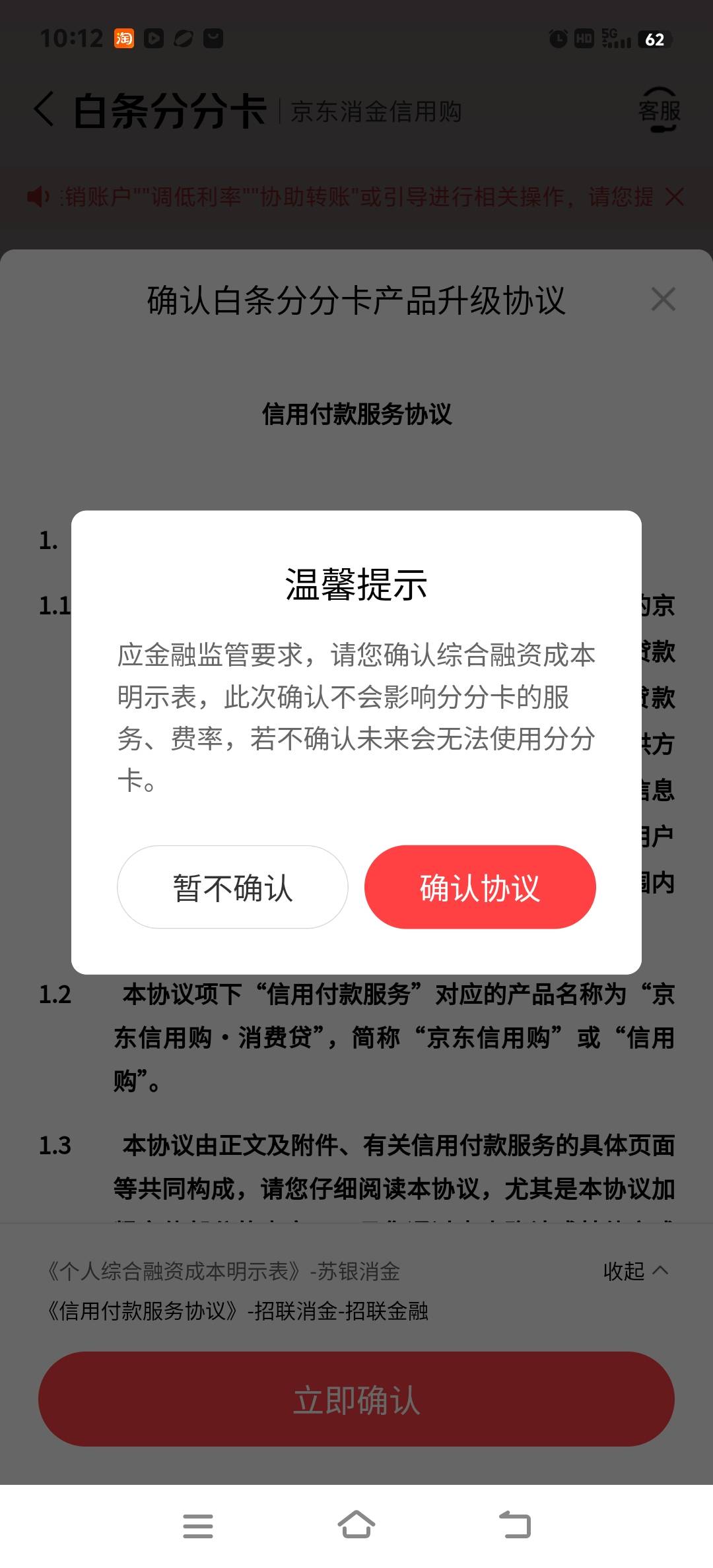Dismiss the red warning notice banner
This screenshot has height=1568, width=713.
tap(674, 197)
